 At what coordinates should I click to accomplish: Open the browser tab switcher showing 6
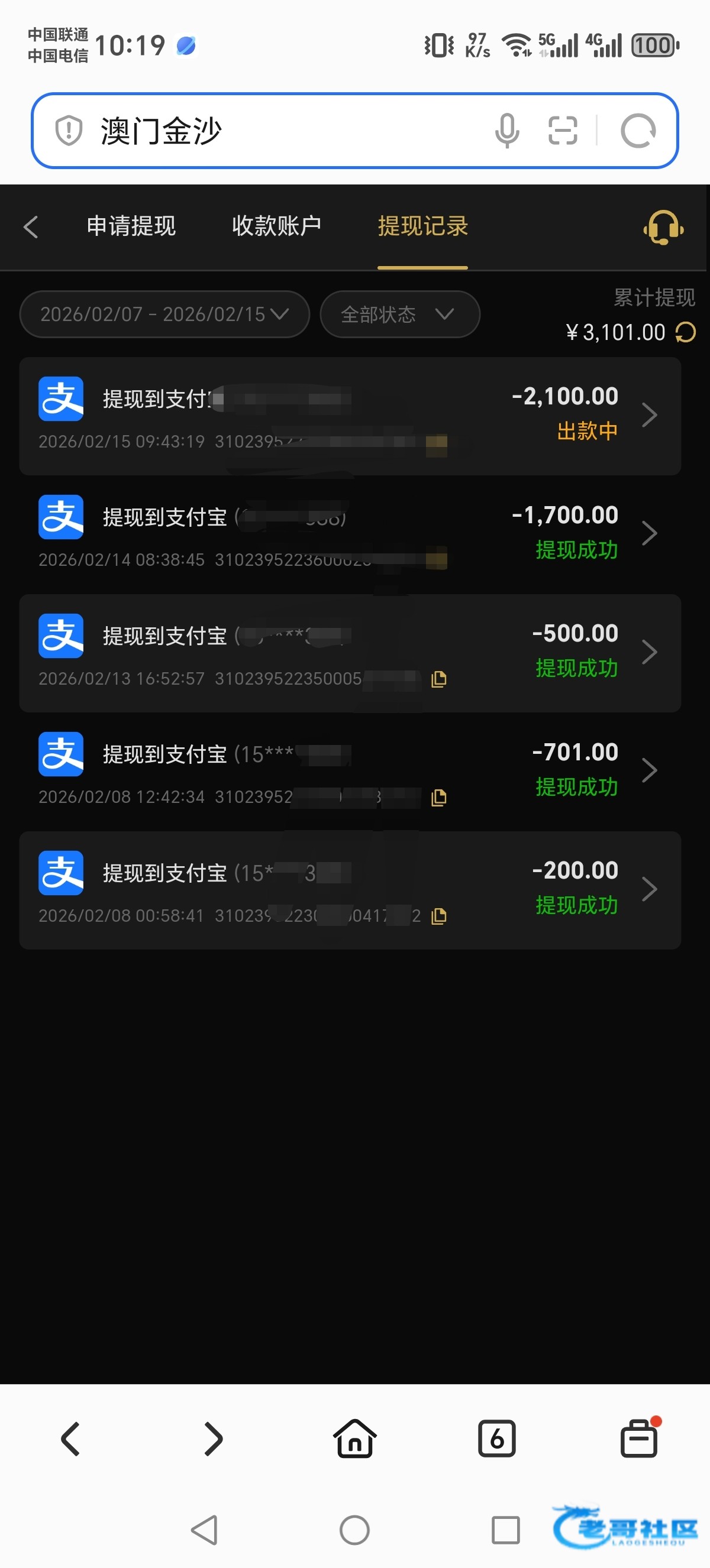[x=497, y=1439]
